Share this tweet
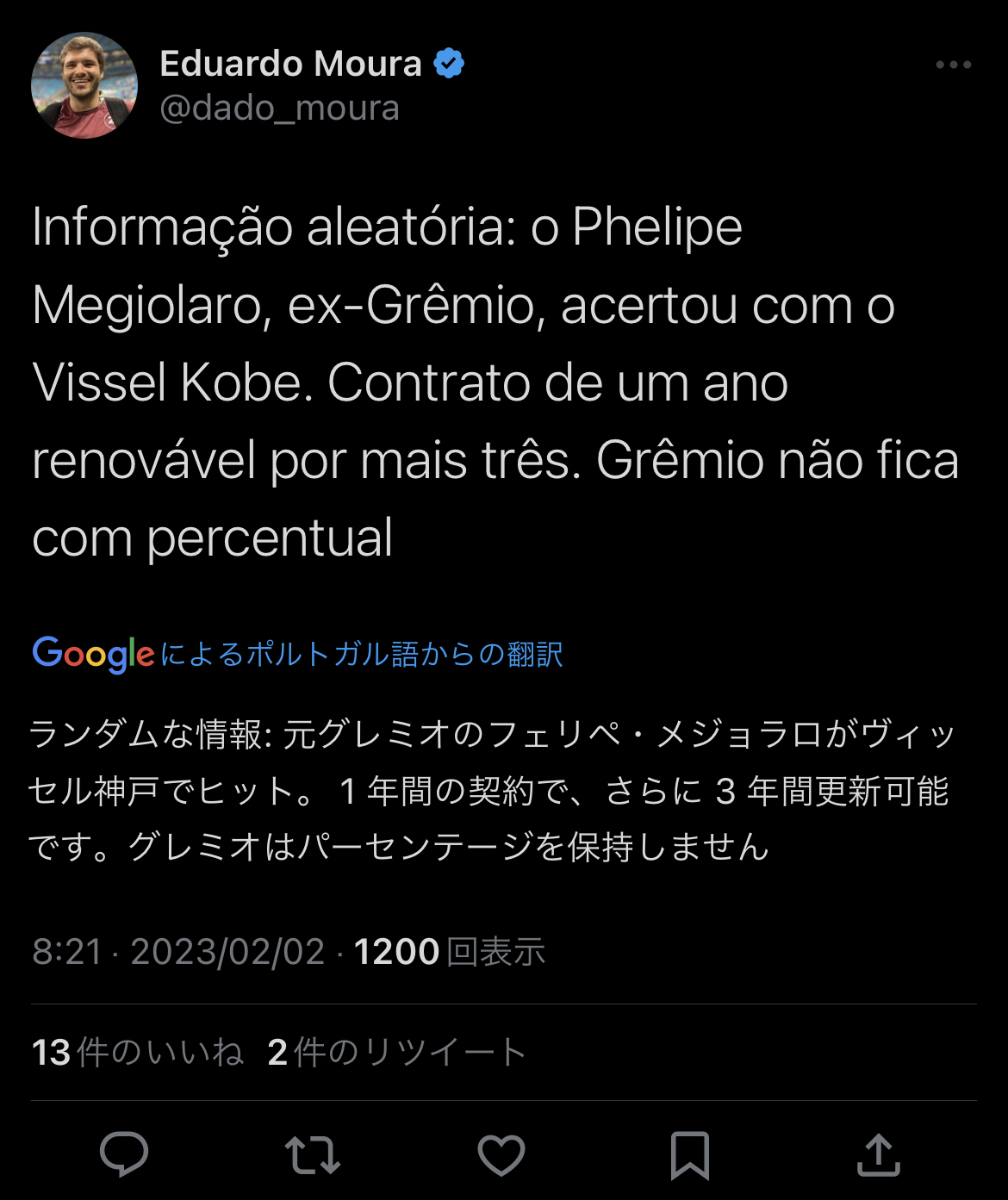Image resolution: width=1008 pixels, height=1200 pixels. [x=878, y=1154]
